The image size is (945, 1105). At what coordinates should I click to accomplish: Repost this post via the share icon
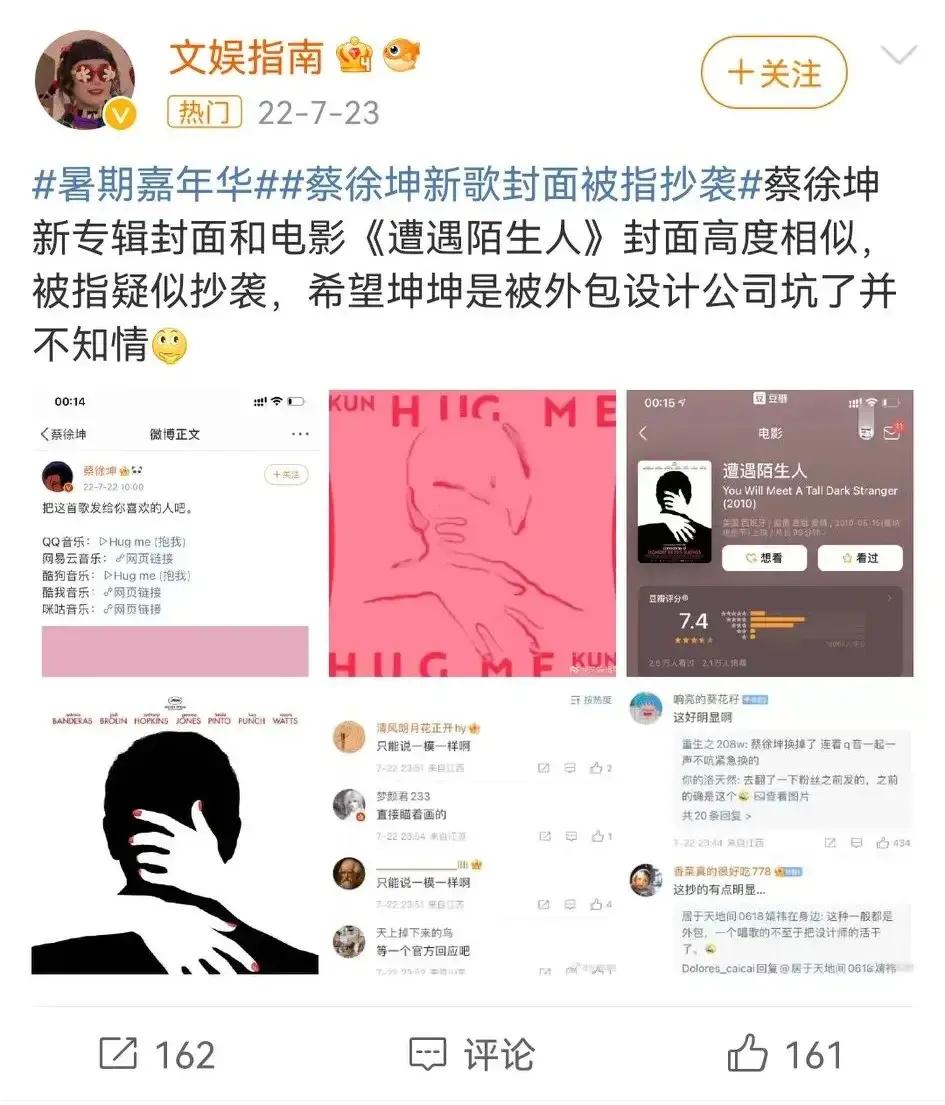tap(157, 1055)
